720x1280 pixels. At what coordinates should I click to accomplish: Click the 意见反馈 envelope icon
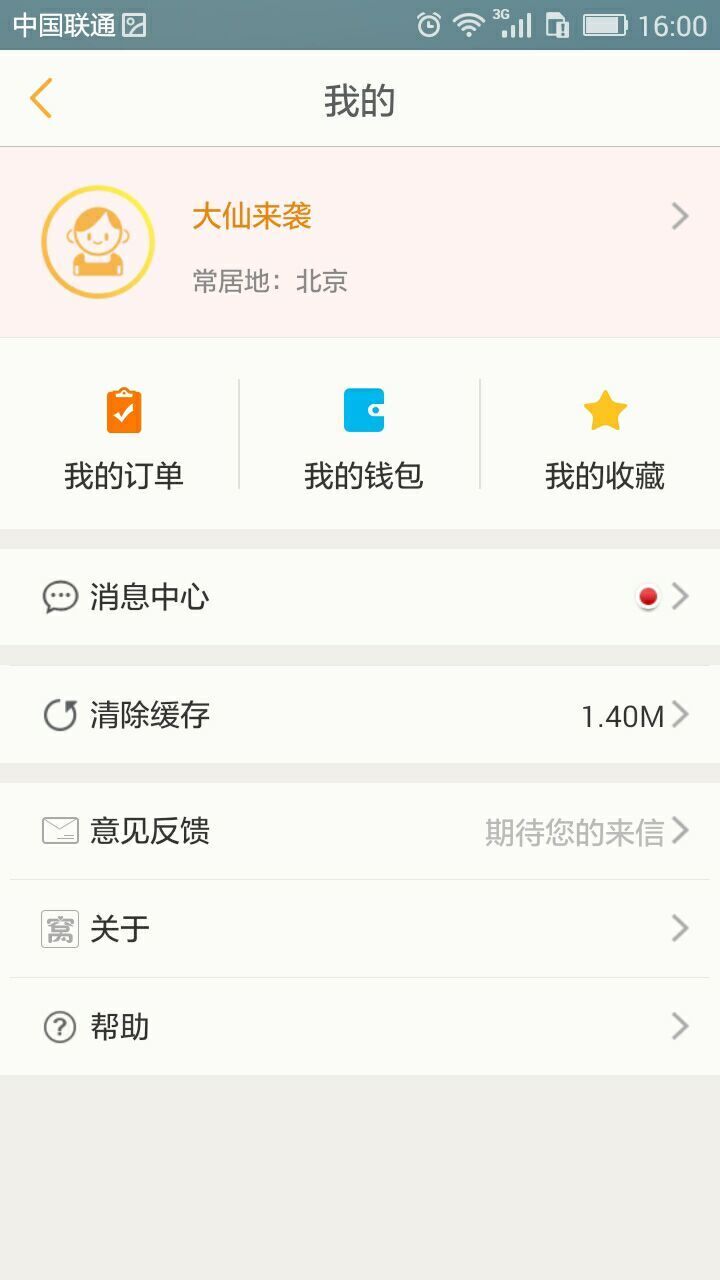(x=60, y=830)
